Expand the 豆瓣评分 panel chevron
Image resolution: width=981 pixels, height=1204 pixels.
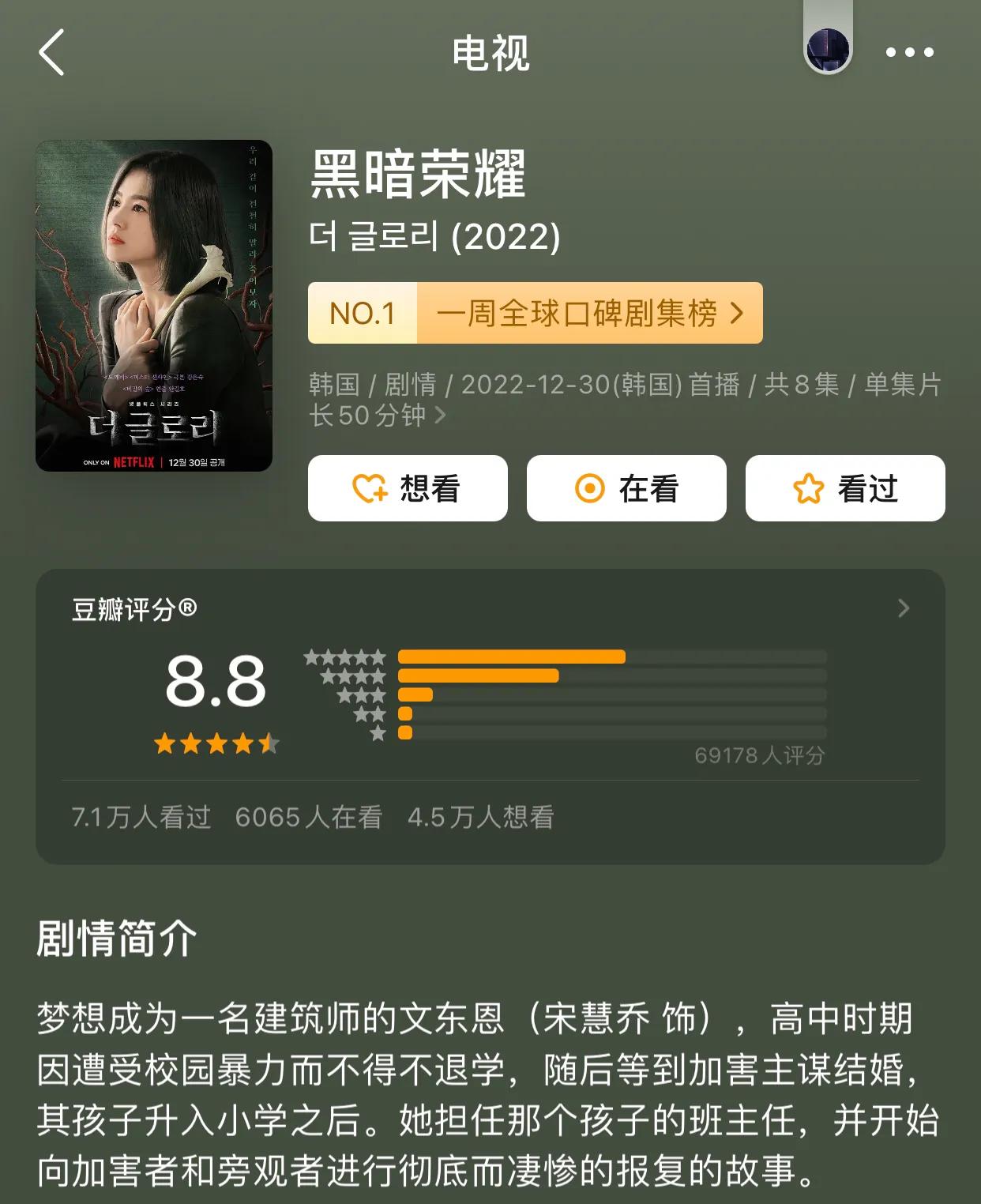click(903, 610)
